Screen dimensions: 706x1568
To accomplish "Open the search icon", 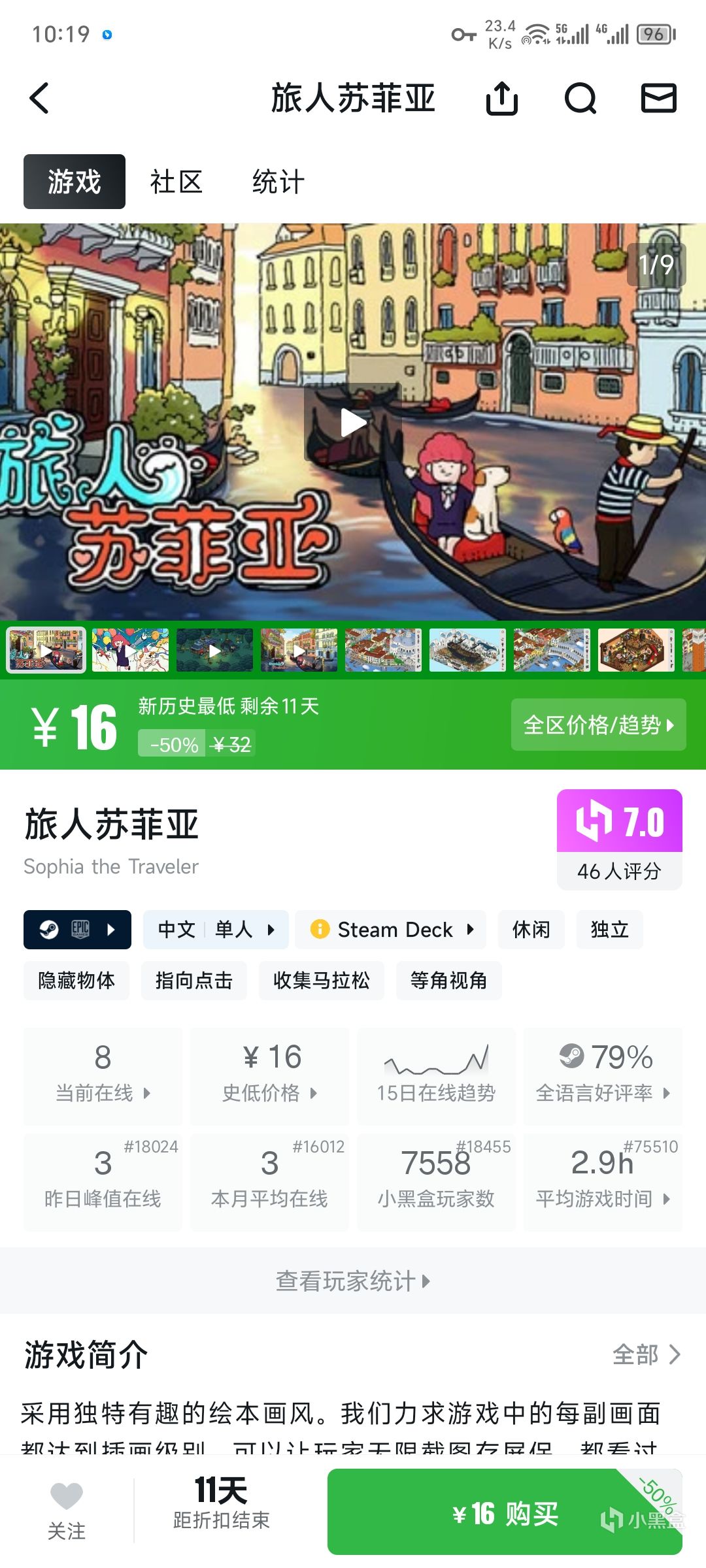I will tap(580, 99).
